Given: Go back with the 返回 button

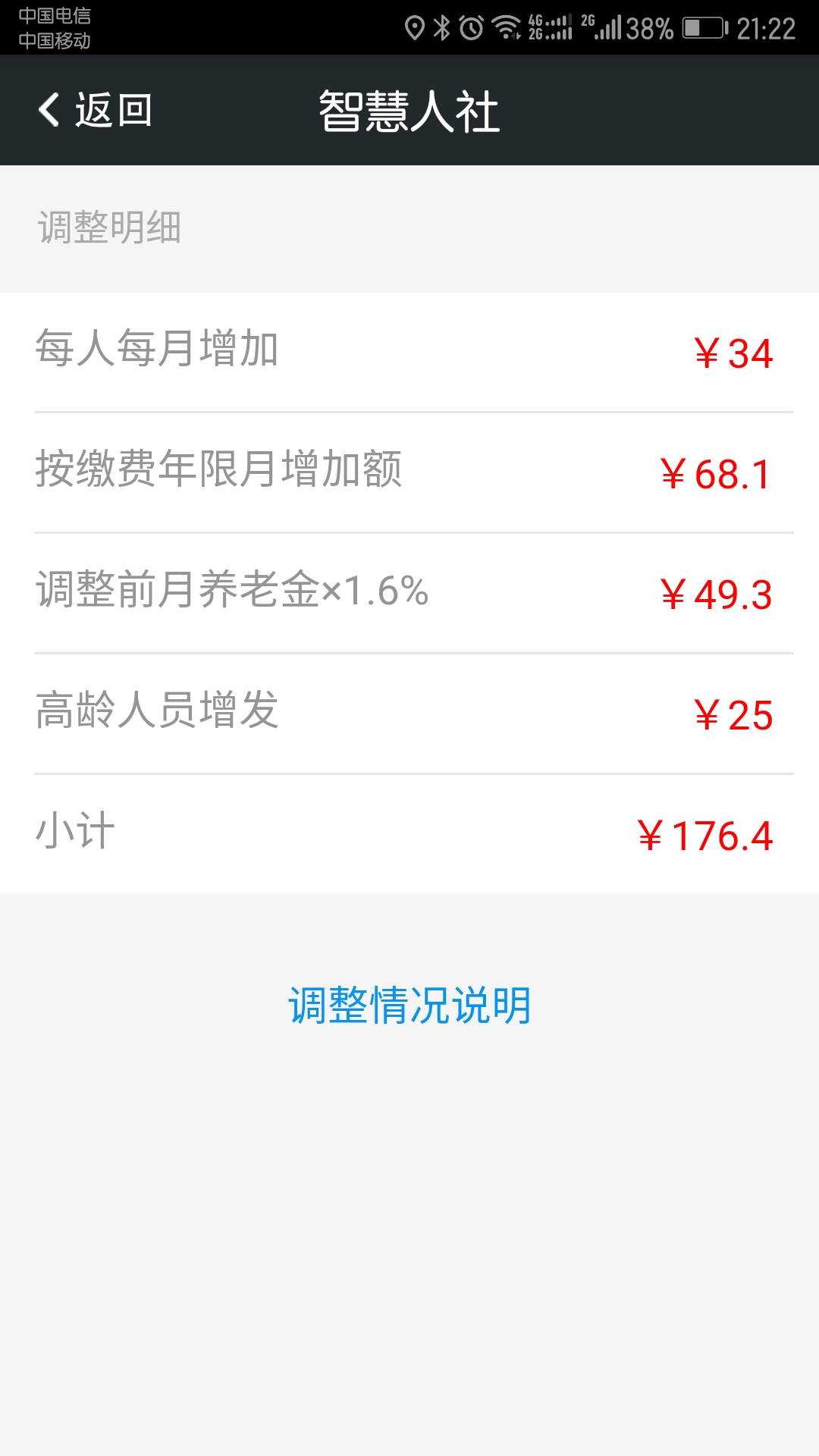Looking at the screenshot, I should (x=96, y=110).
